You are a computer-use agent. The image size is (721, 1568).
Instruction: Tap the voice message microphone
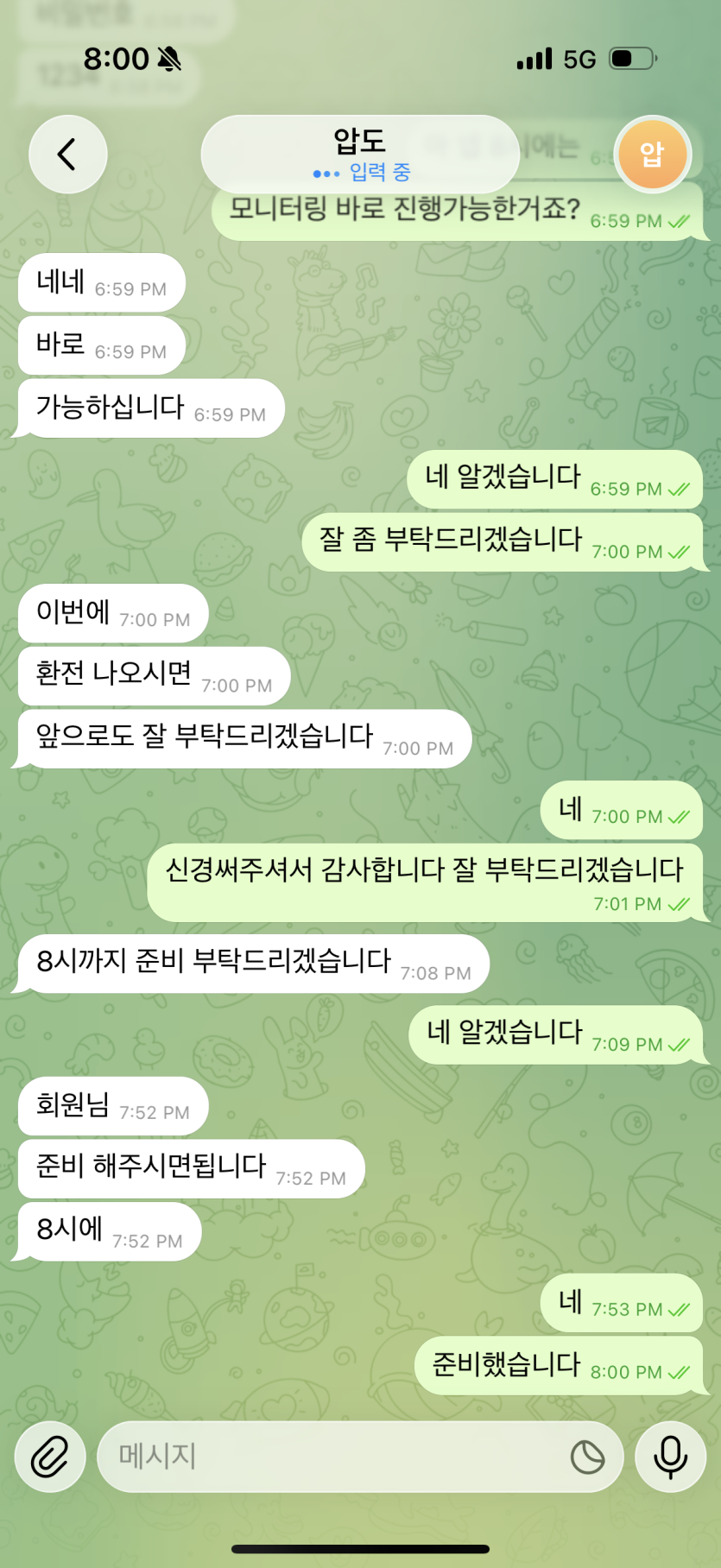click(670, 1457)
